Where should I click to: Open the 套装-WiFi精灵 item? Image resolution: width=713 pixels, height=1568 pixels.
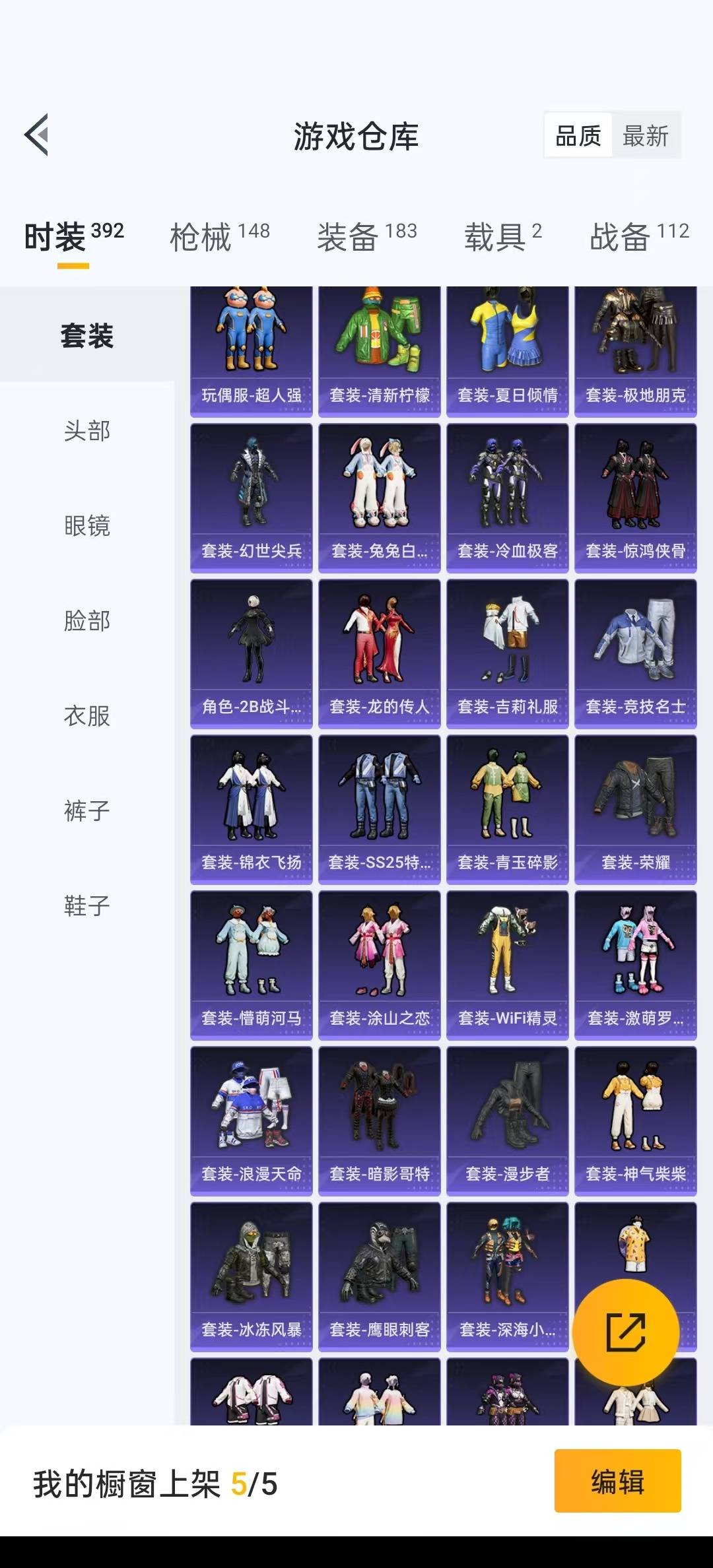coord(508,965)
